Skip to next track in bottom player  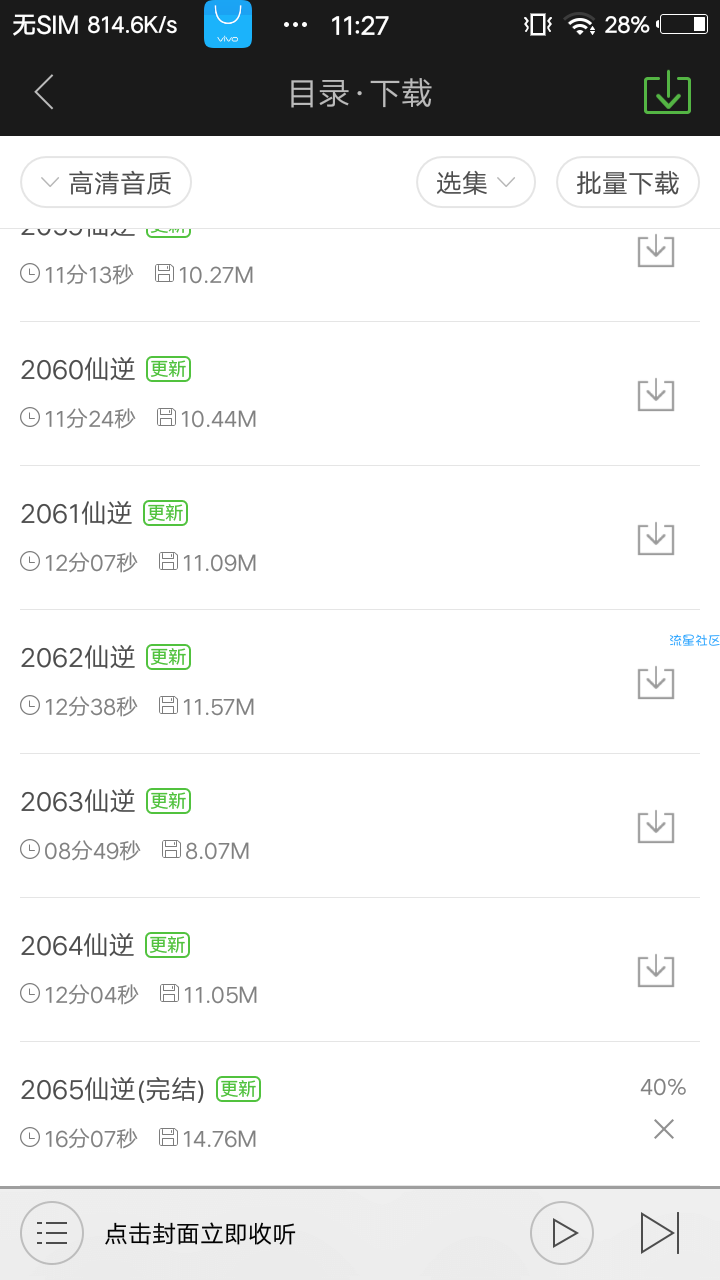[x=660, y=1233]
